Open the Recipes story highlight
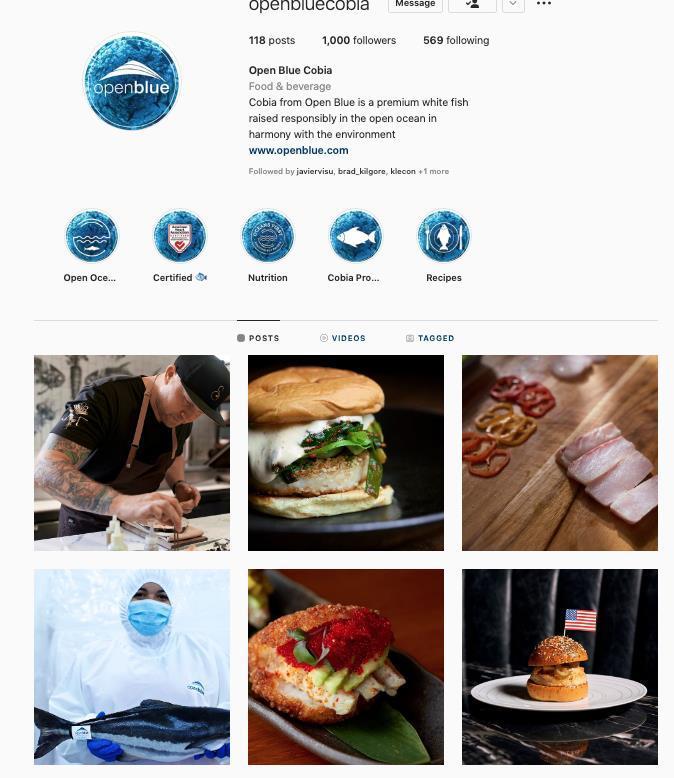674x778 pixels. [443, 237]
